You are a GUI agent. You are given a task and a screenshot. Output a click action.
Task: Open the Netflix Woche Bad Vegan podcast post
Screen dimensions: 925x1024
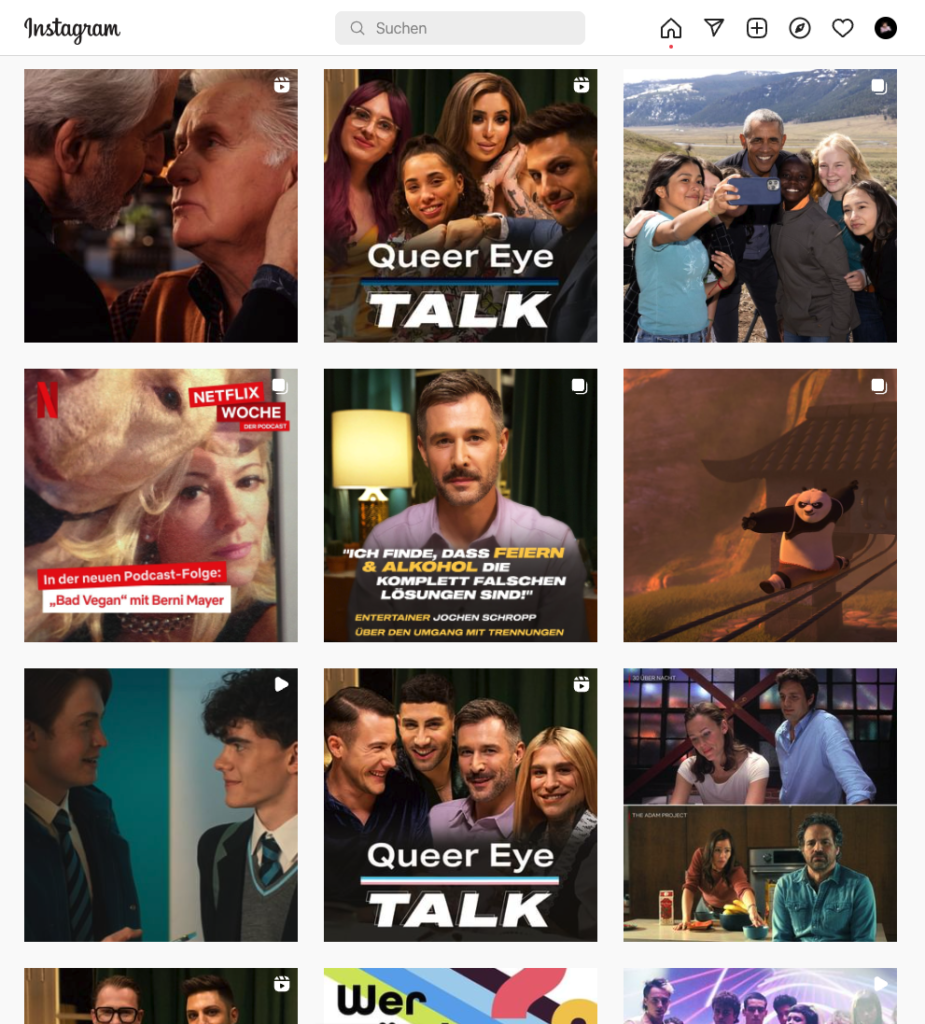(x=161, y=505)
